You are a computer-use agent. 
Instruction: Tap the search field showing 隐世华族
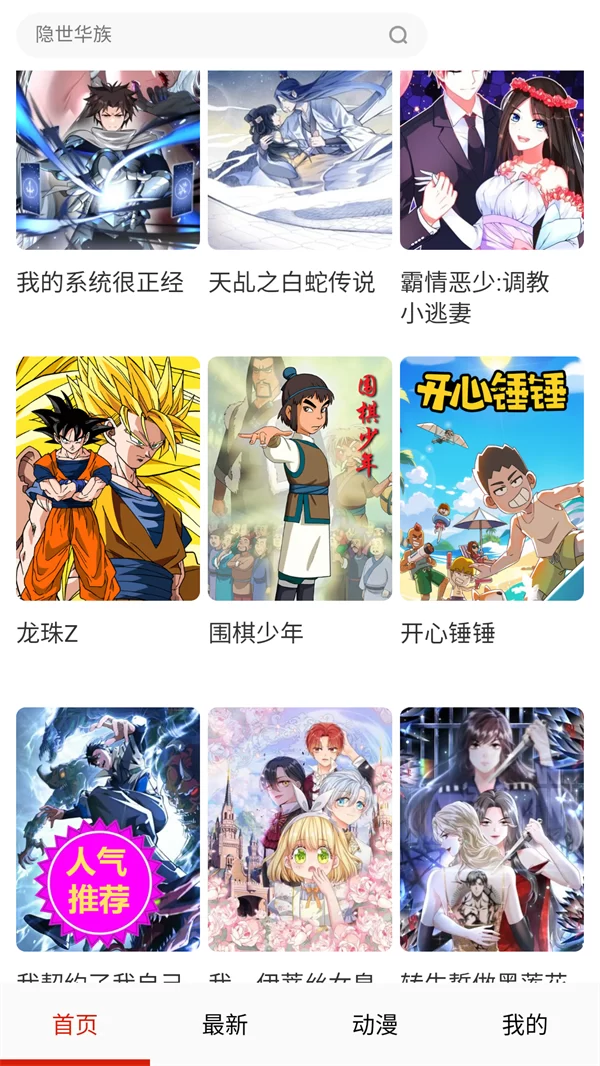pos(200,35)
